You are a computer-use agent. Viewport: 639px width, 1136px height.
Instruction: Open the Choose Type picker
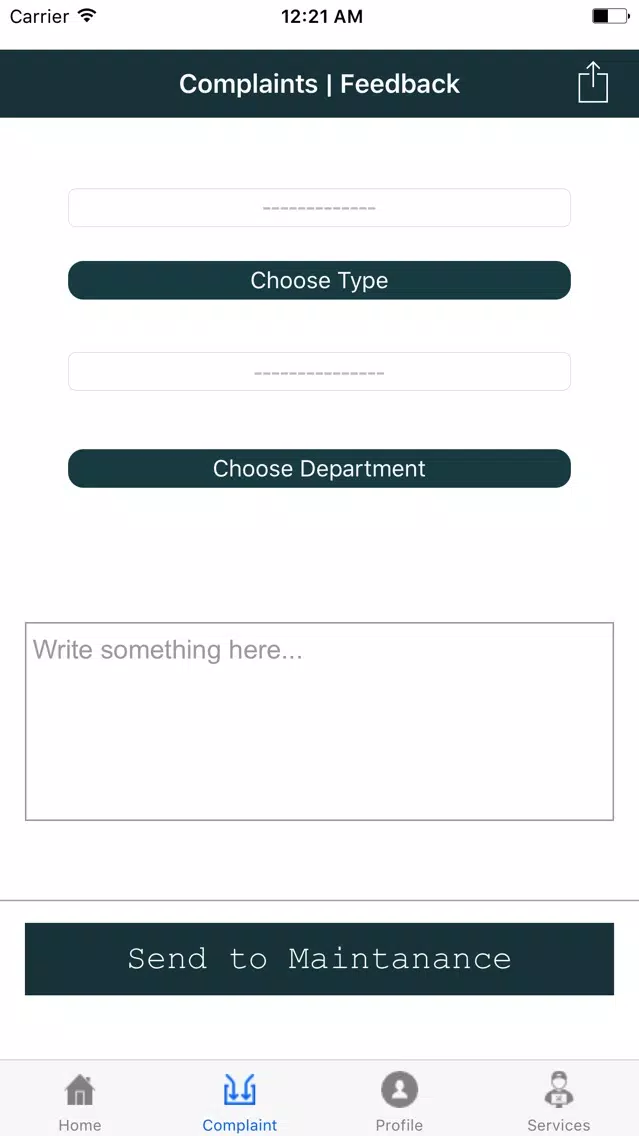point(319,280)
